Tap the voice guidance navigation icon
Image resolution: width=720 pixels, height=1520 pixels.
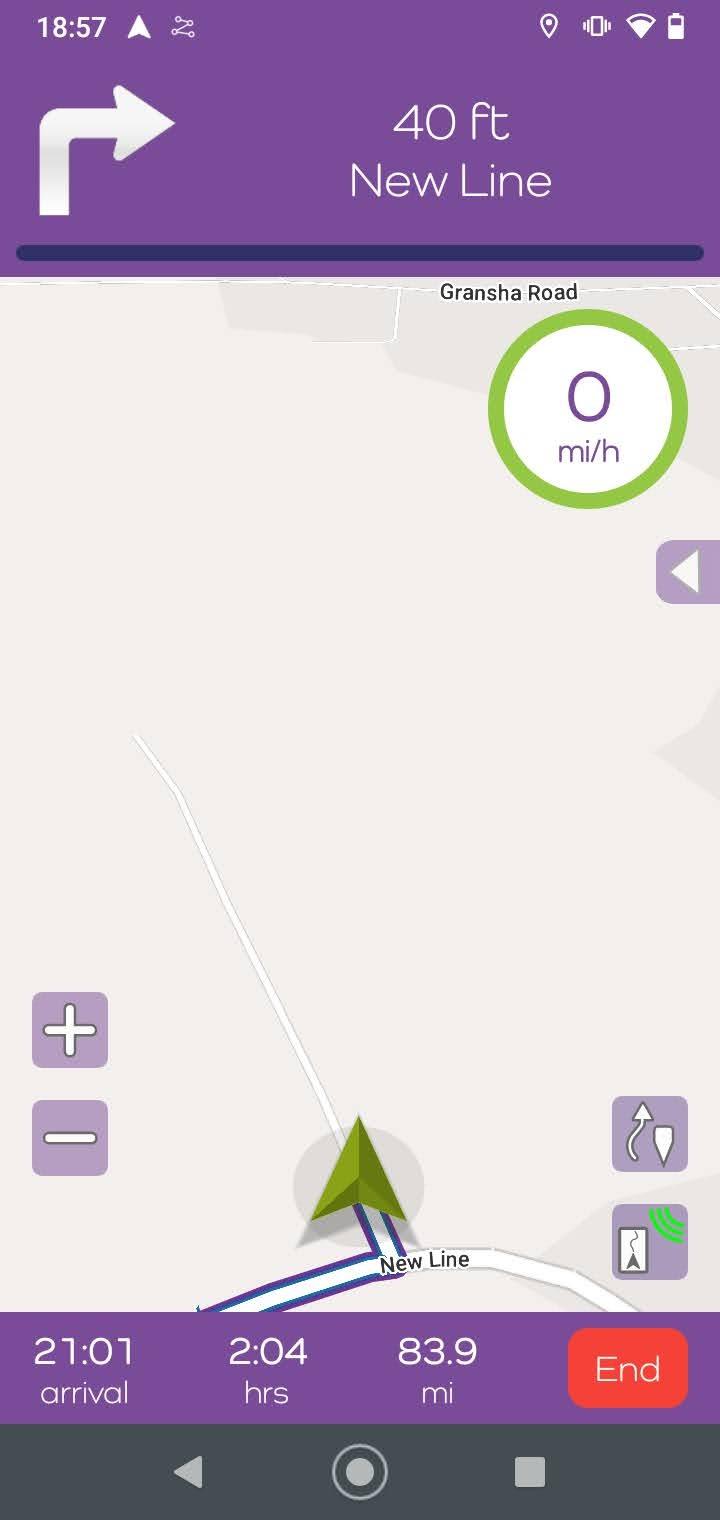tap(649, 1242)
